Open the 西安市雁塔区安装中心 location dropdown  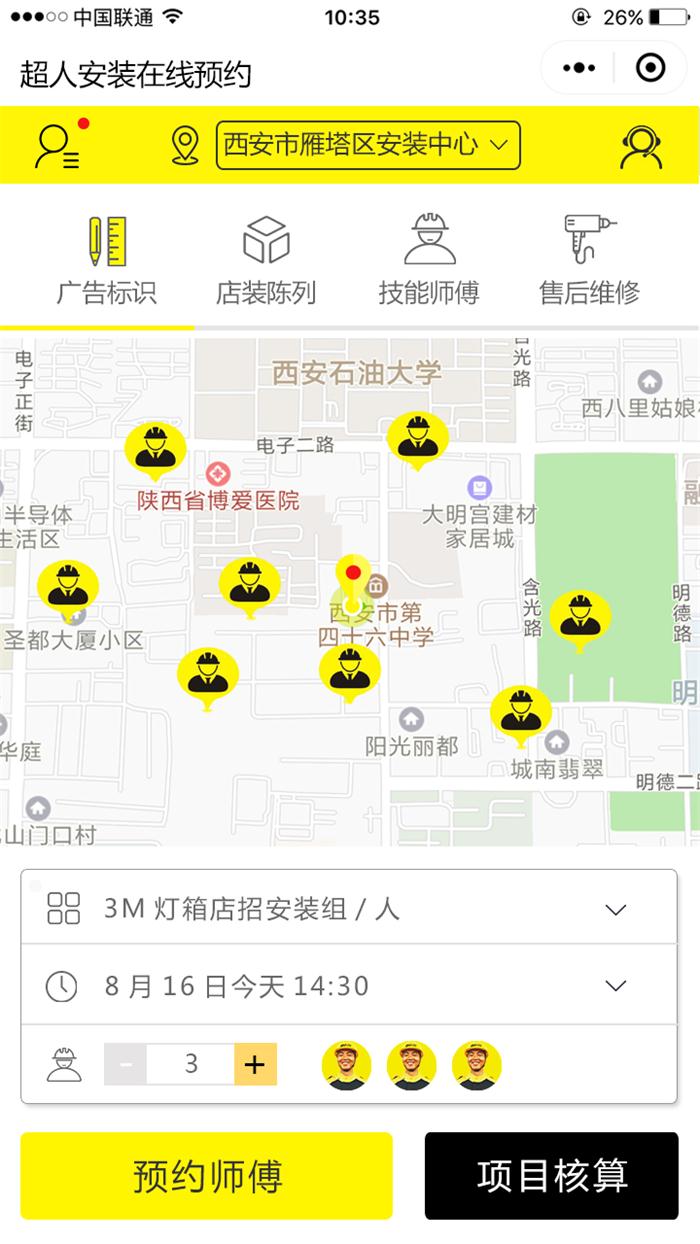coord(368,145)
